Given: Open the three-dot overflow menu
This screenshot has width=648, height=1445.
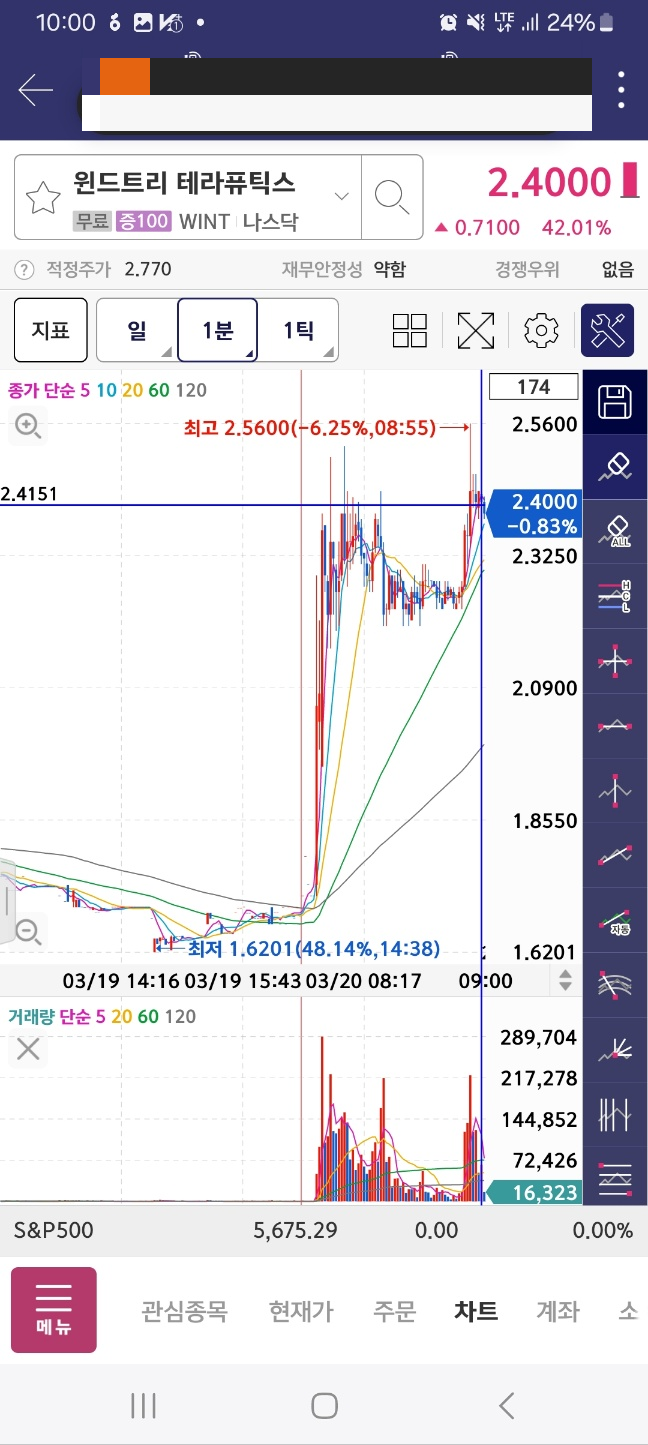Looking at the screenshot, I should (x=622, y=90).
